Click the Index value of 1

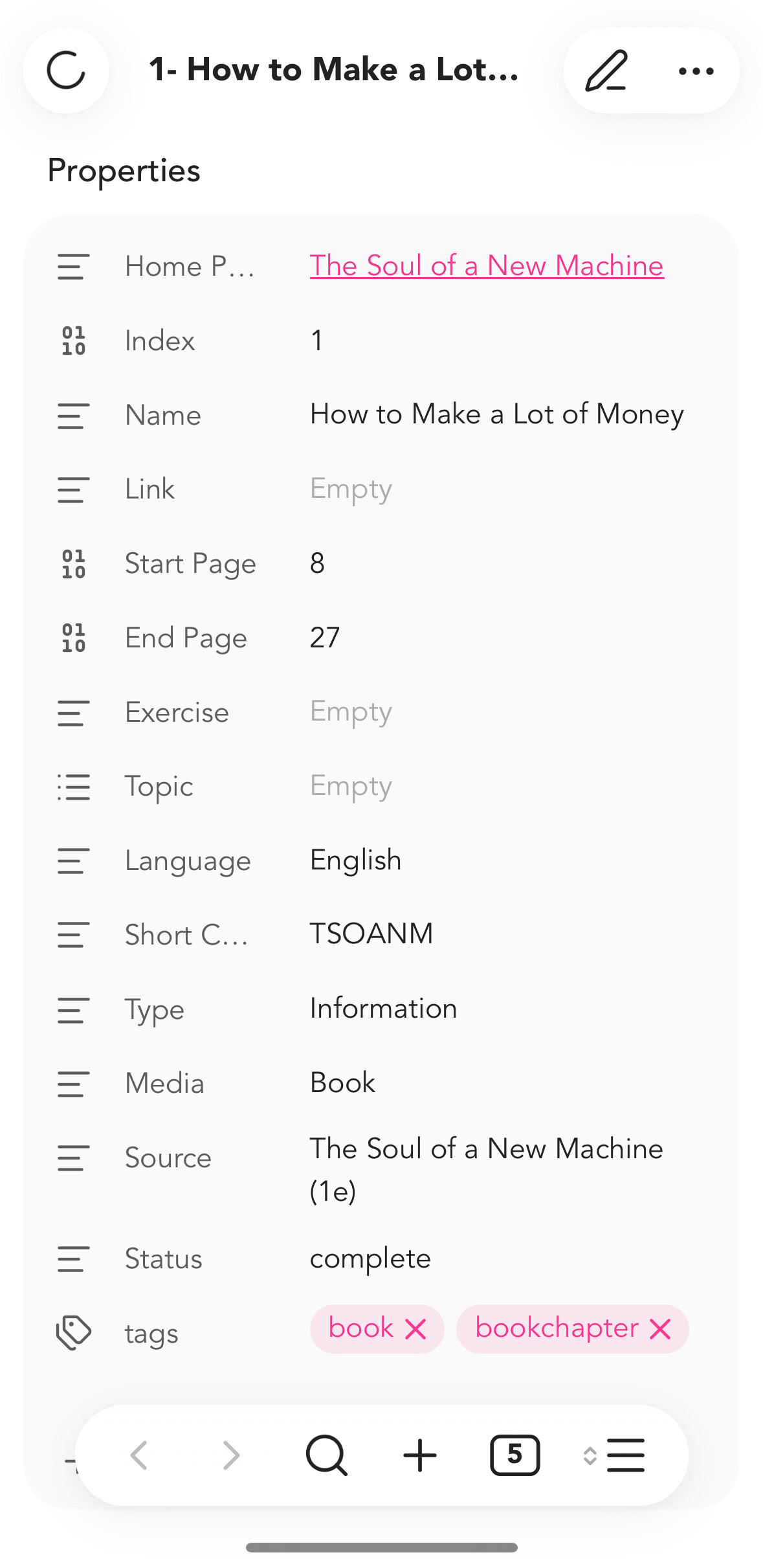click(316, 341)
